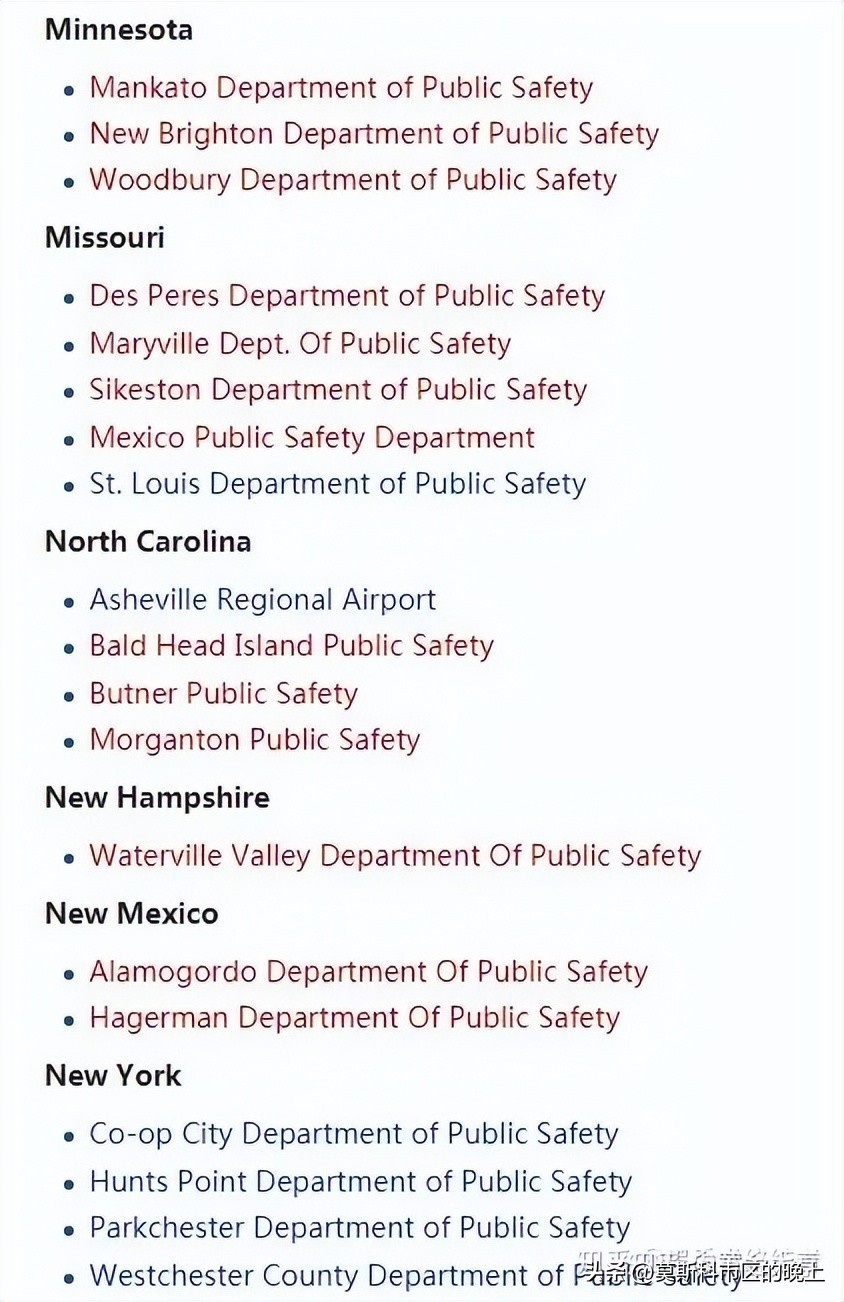Open Mankato Department of Public Safety link
The height and width of the screenshot is (1302, 844).
point(341,88)
